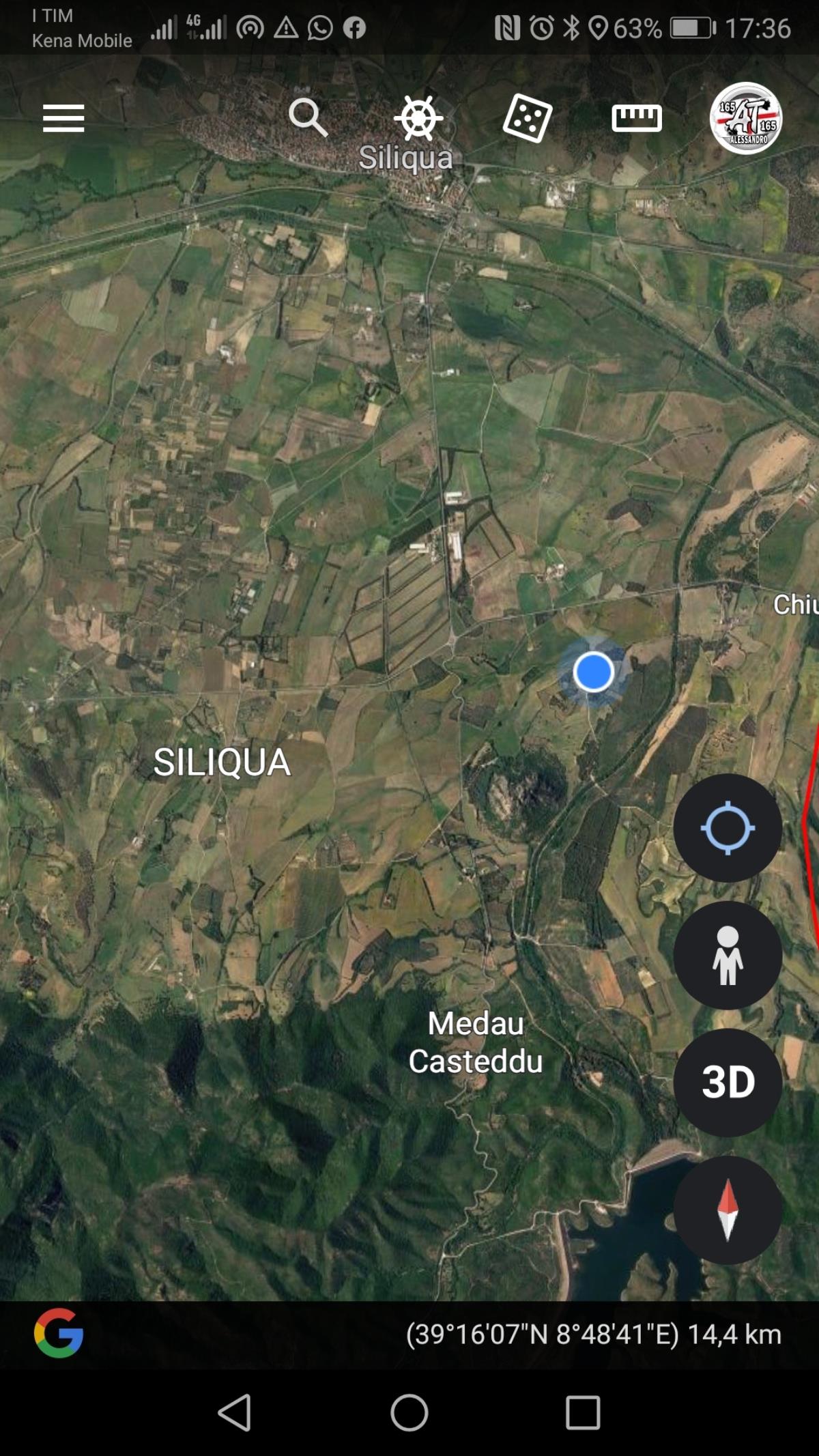The image size is (819, 1456).
Task: Open recent apps from navigation bar
Action: coord(583,1412)
